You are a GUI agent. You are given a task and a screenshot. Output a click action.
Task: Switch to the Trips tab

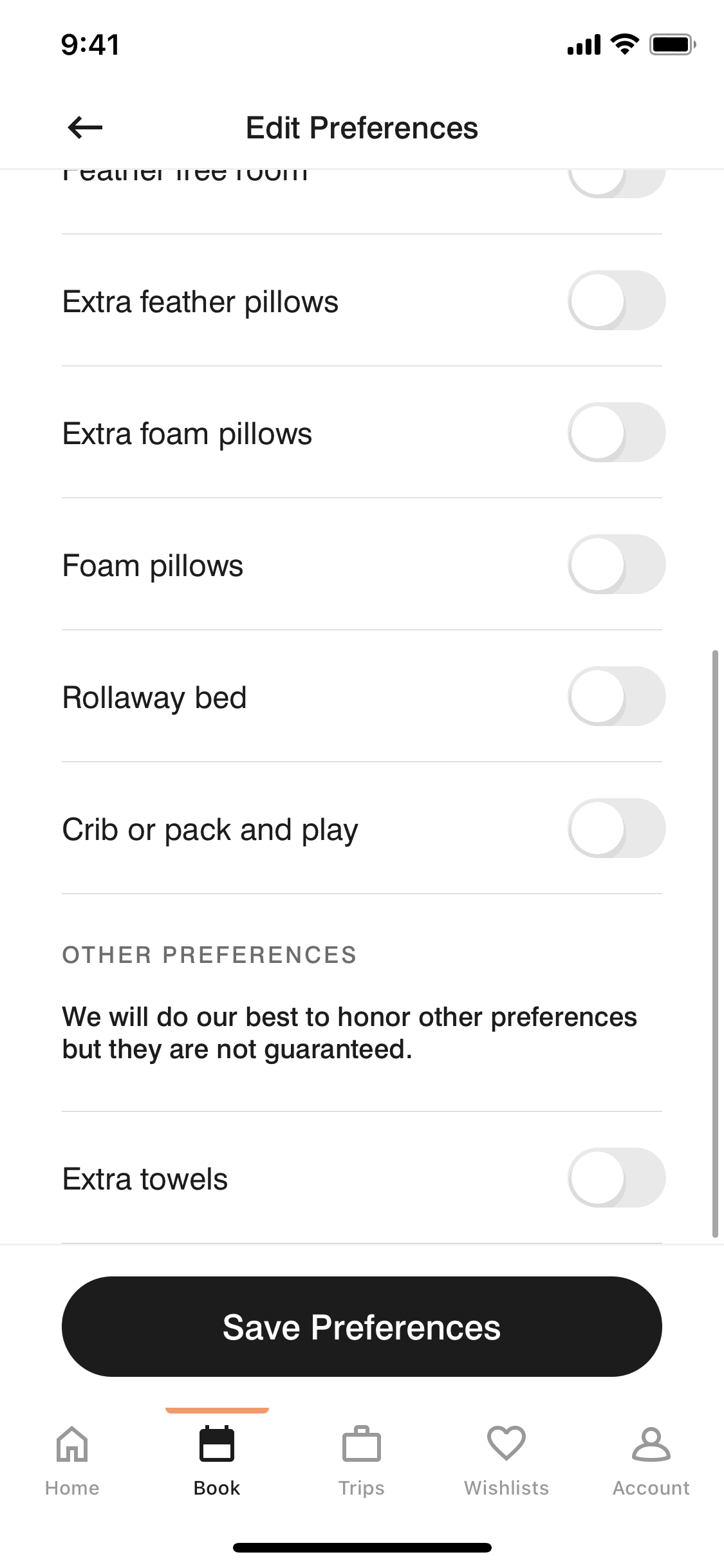point(362,1461)
